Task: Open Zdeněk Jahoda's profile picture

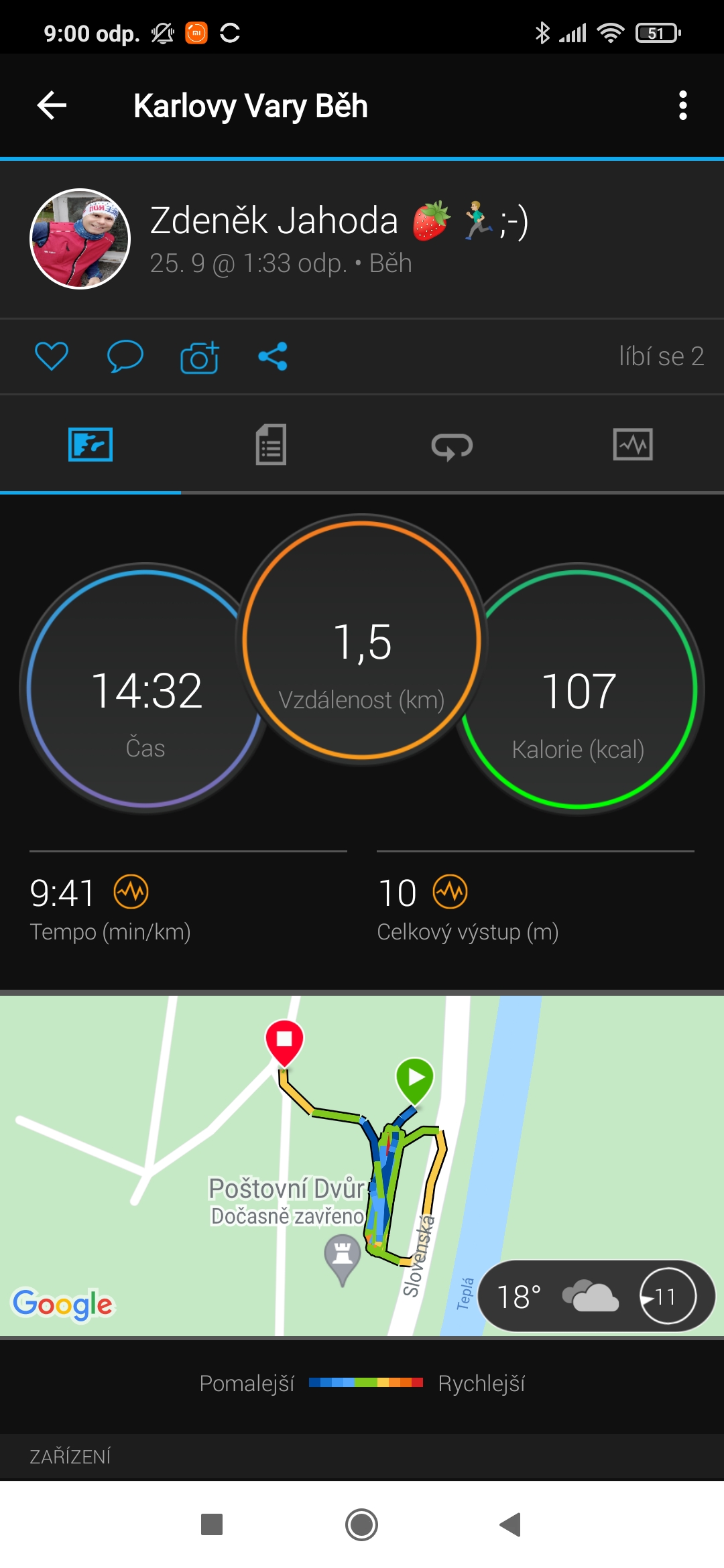Action: coord(80,239)
